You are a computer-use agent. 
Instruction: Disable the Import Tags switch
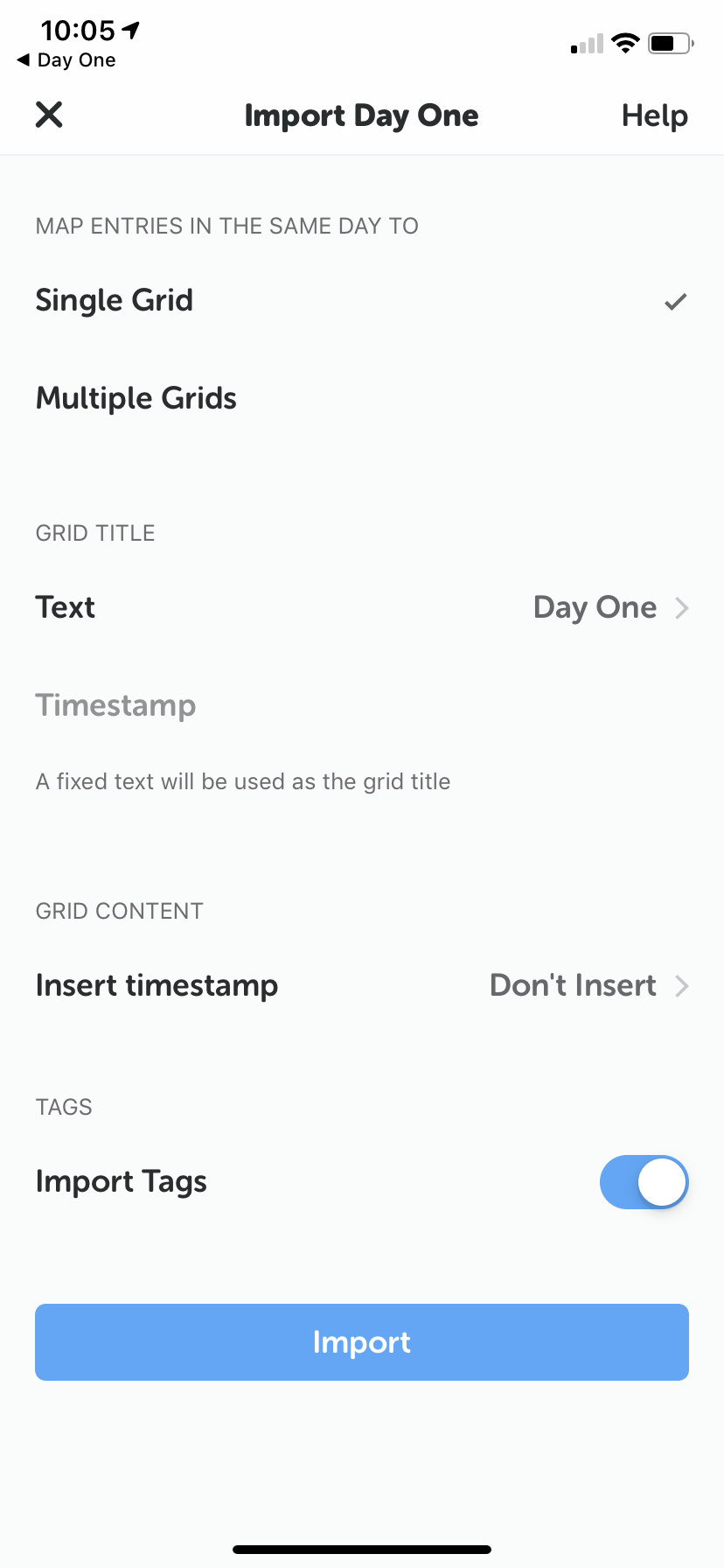(x=644, y=1182)
